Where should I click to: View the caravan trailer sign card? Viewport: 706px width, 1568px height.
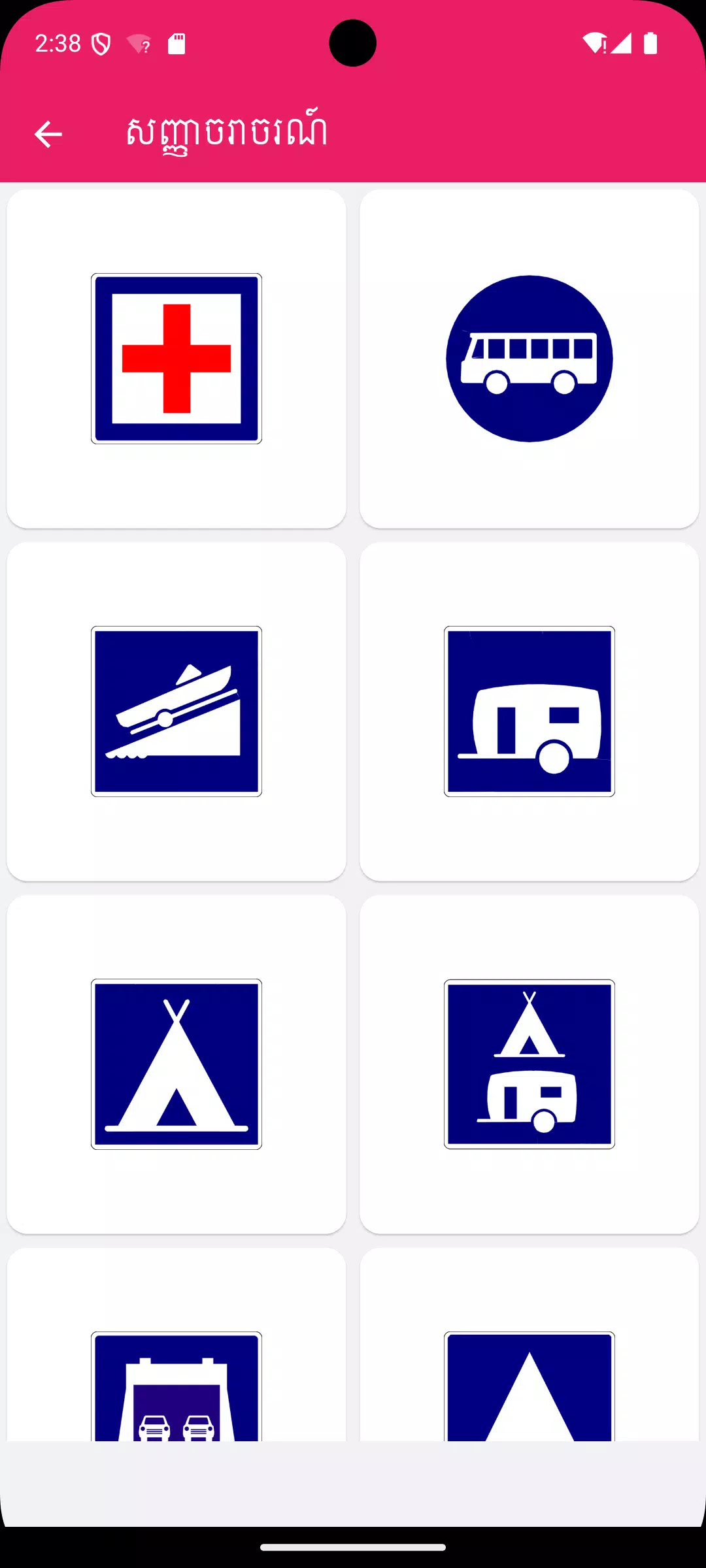click(529, 711)
